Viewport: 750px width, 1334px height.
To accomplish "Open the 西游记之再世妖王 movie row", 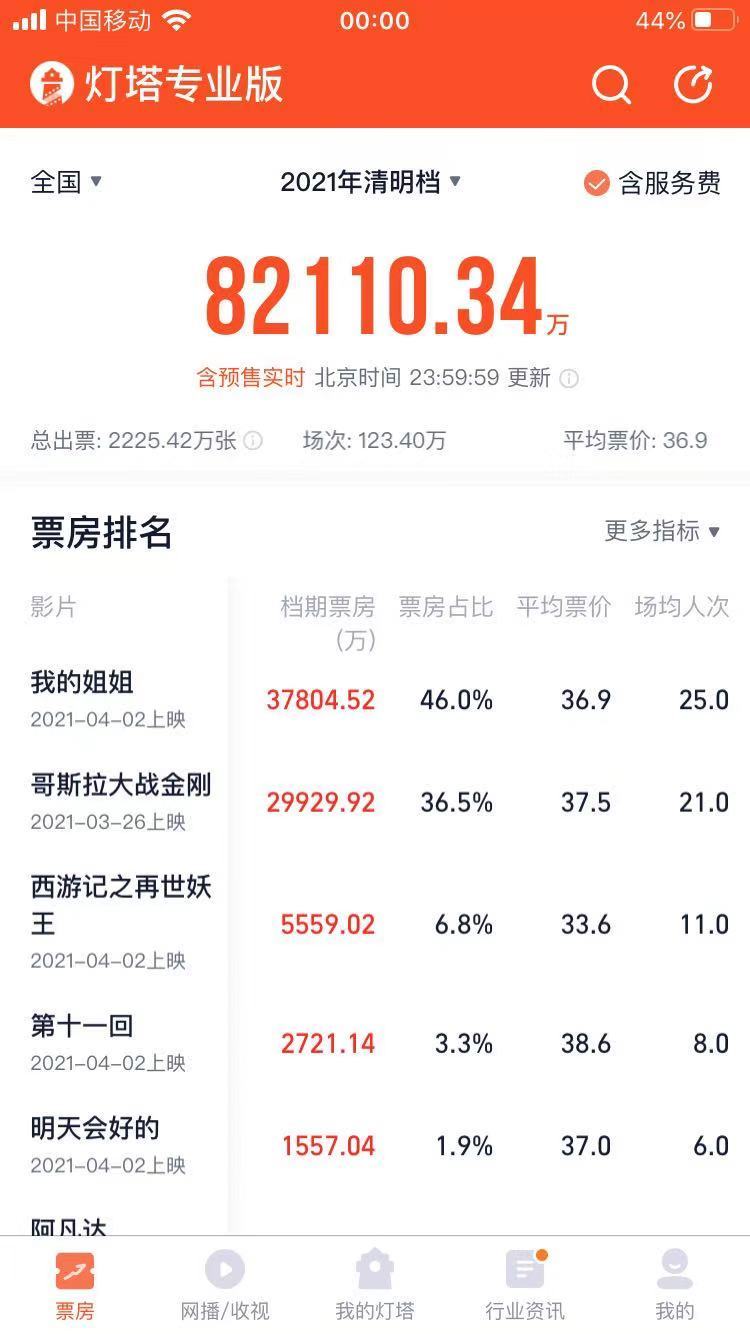I will pos(375,923).
